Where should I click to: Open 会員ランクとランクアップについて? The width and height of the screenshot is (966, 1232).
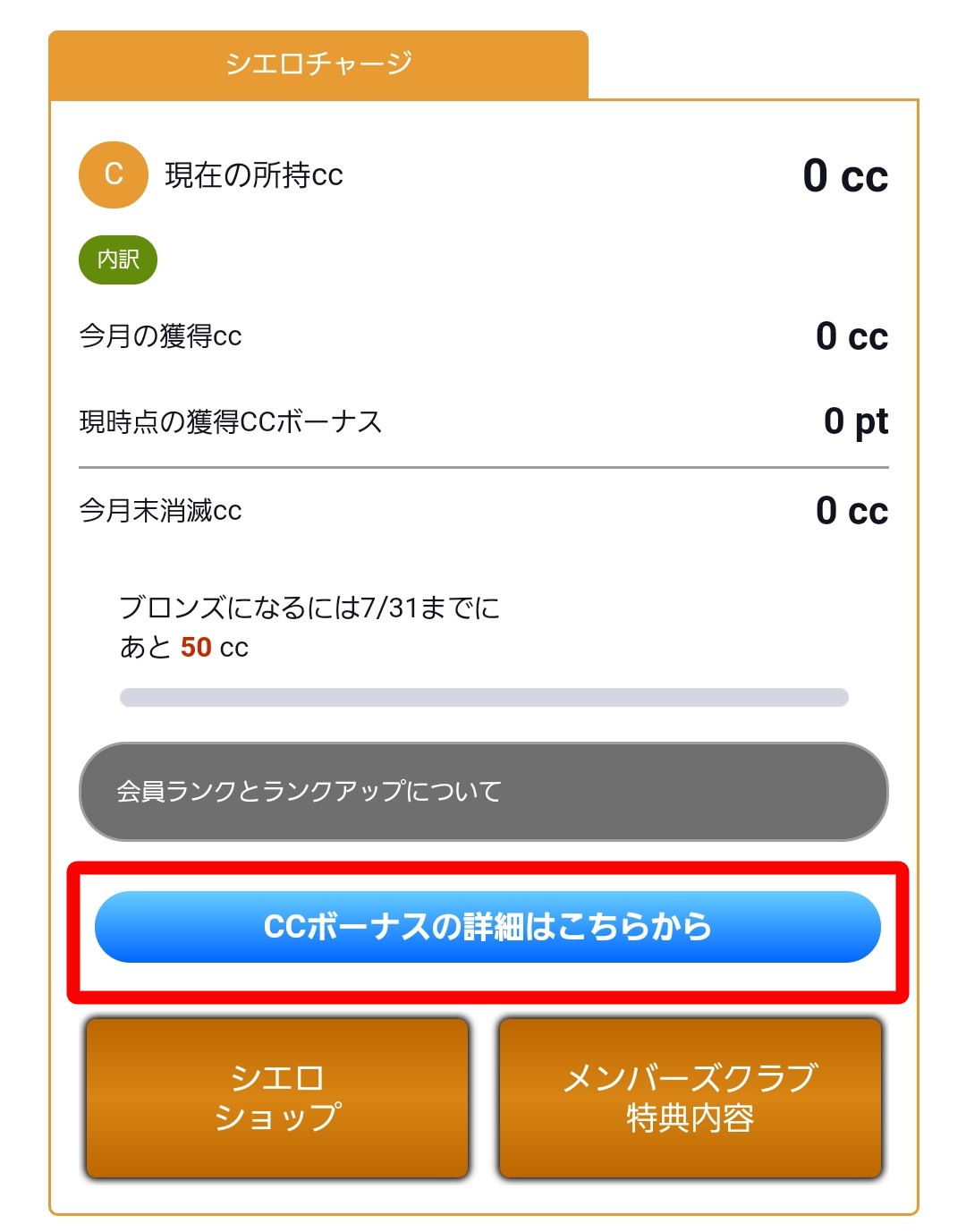[483, 791]
